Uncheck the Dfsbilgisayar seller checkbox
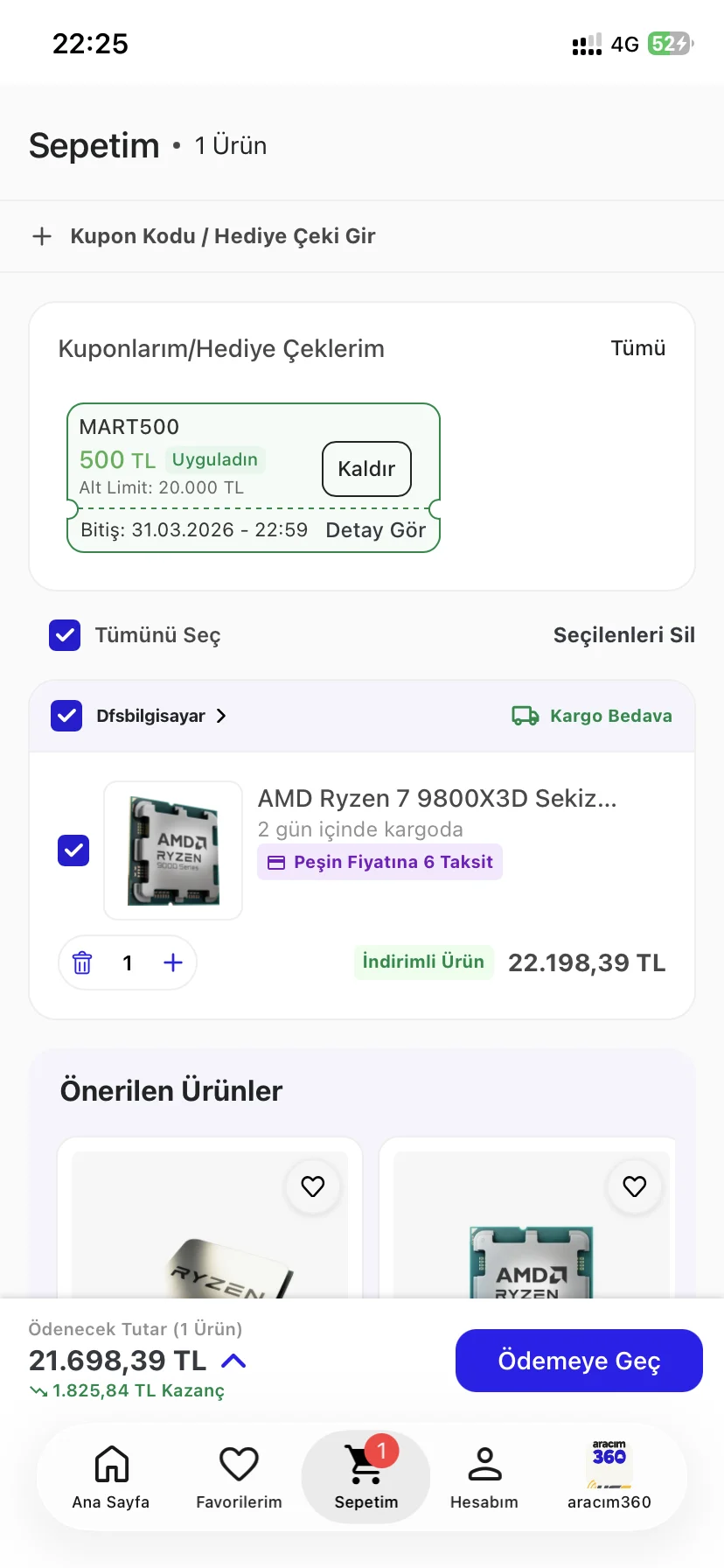The width and height of the screenshot is (724, 1568). pos(66,716)
